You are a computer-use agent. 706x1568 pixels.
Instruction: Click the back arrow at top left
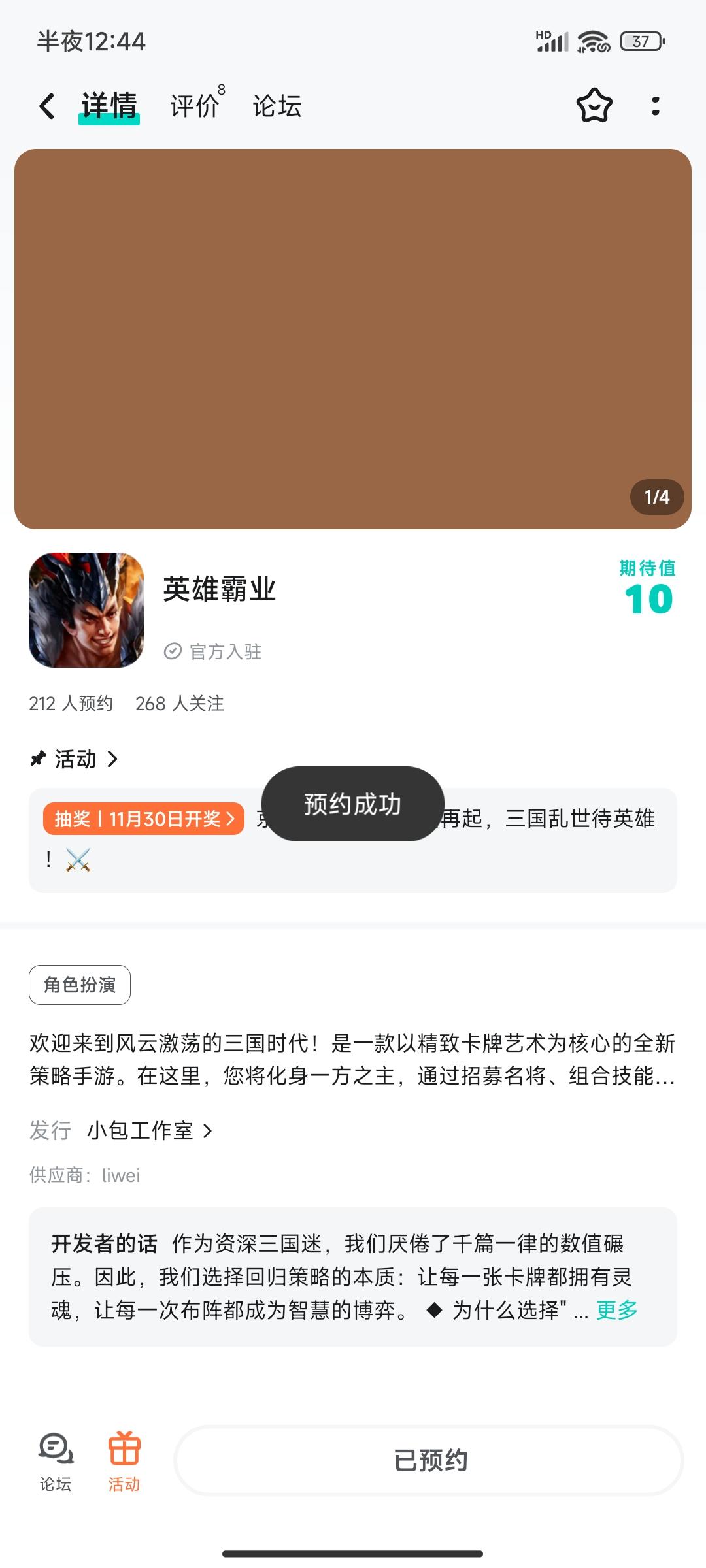pyautogui.click(x=46, y=105)
